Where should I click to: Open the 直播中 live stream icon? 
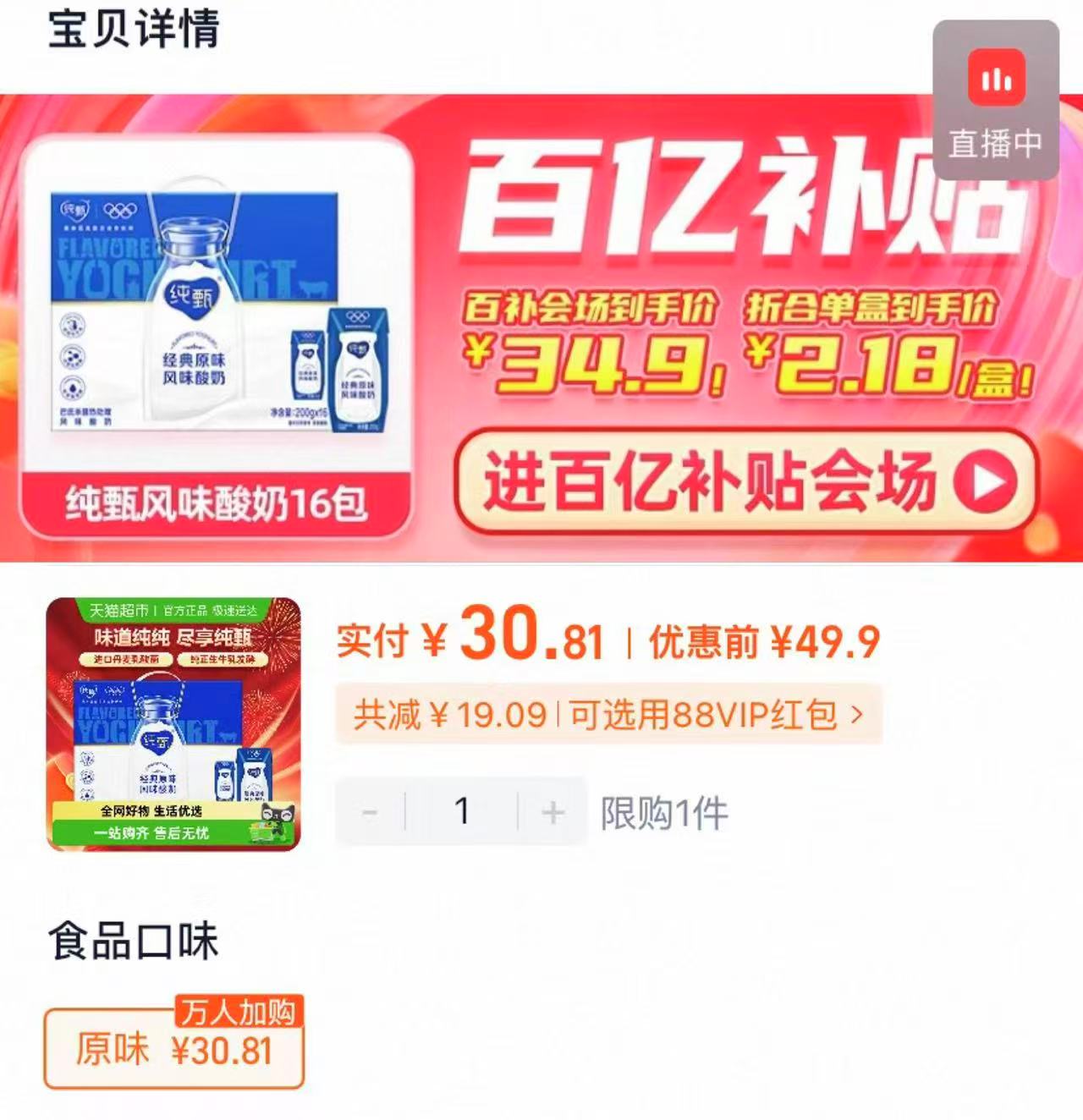[998, 108]
